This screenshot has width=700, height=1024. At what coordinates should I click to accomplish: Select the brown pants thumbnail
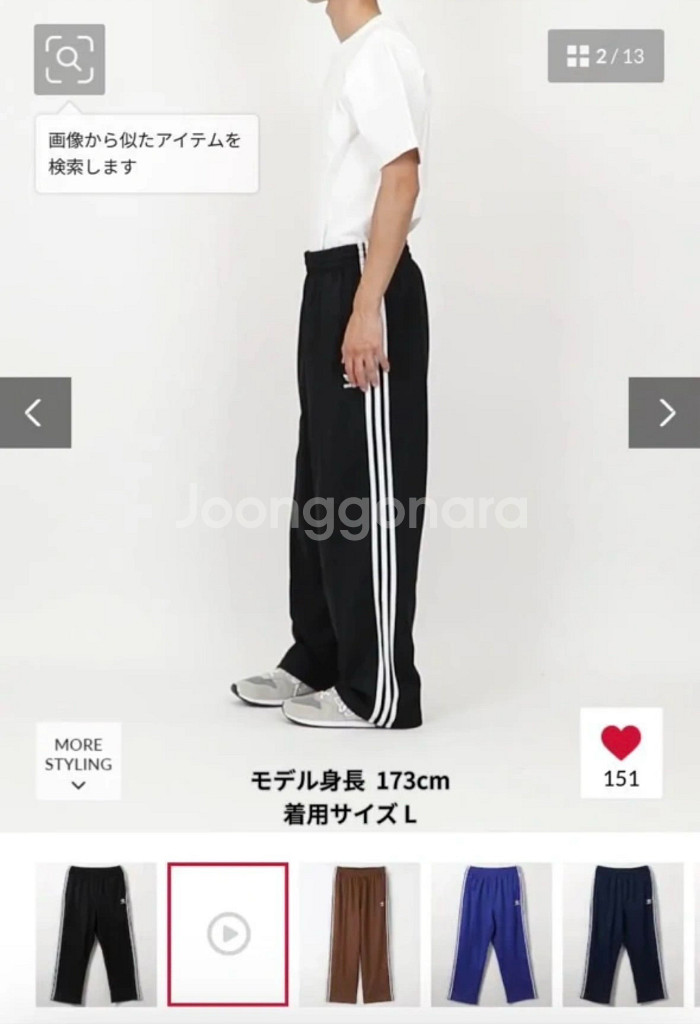coord(360,934)
